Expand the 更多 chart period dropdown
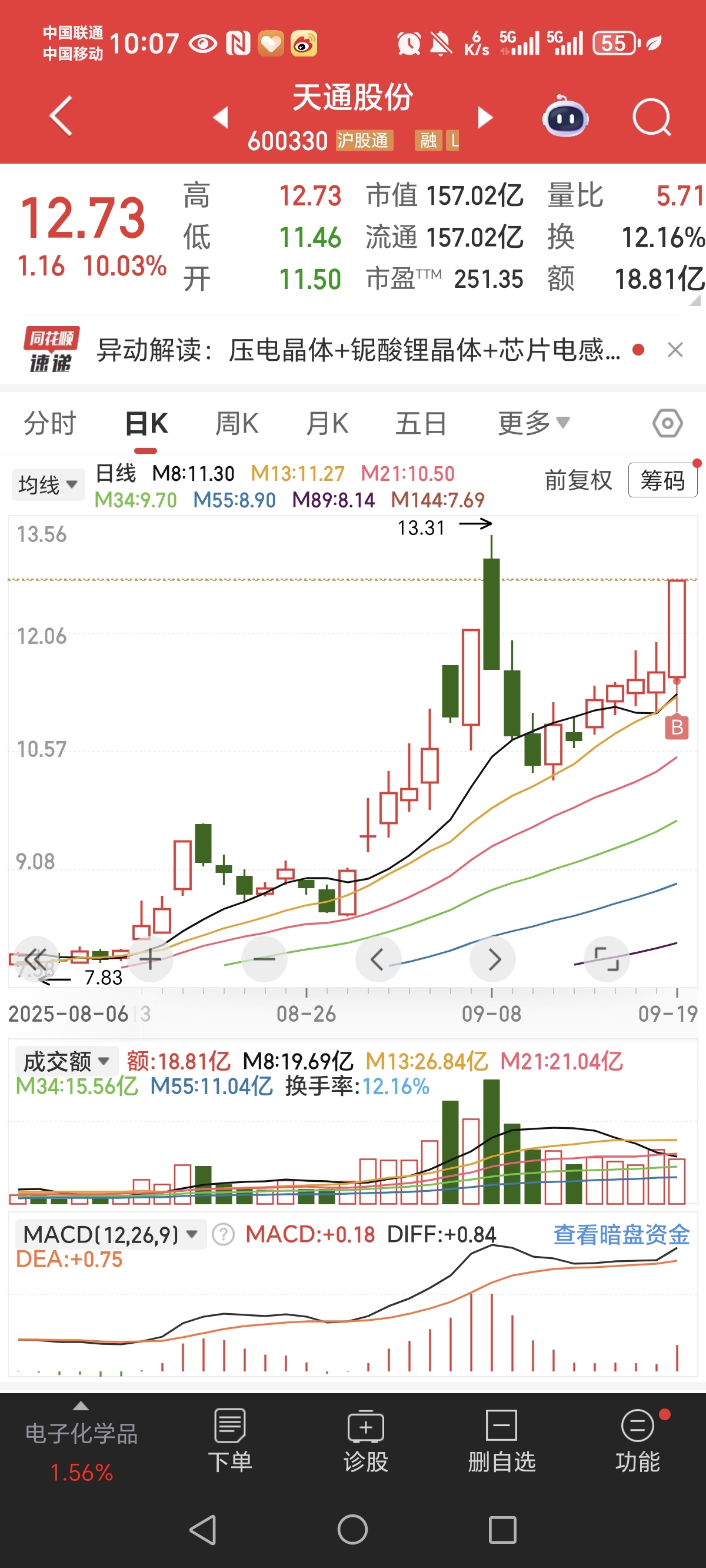Viewport: 706px width, 1568px height. [x=534, y=423]
